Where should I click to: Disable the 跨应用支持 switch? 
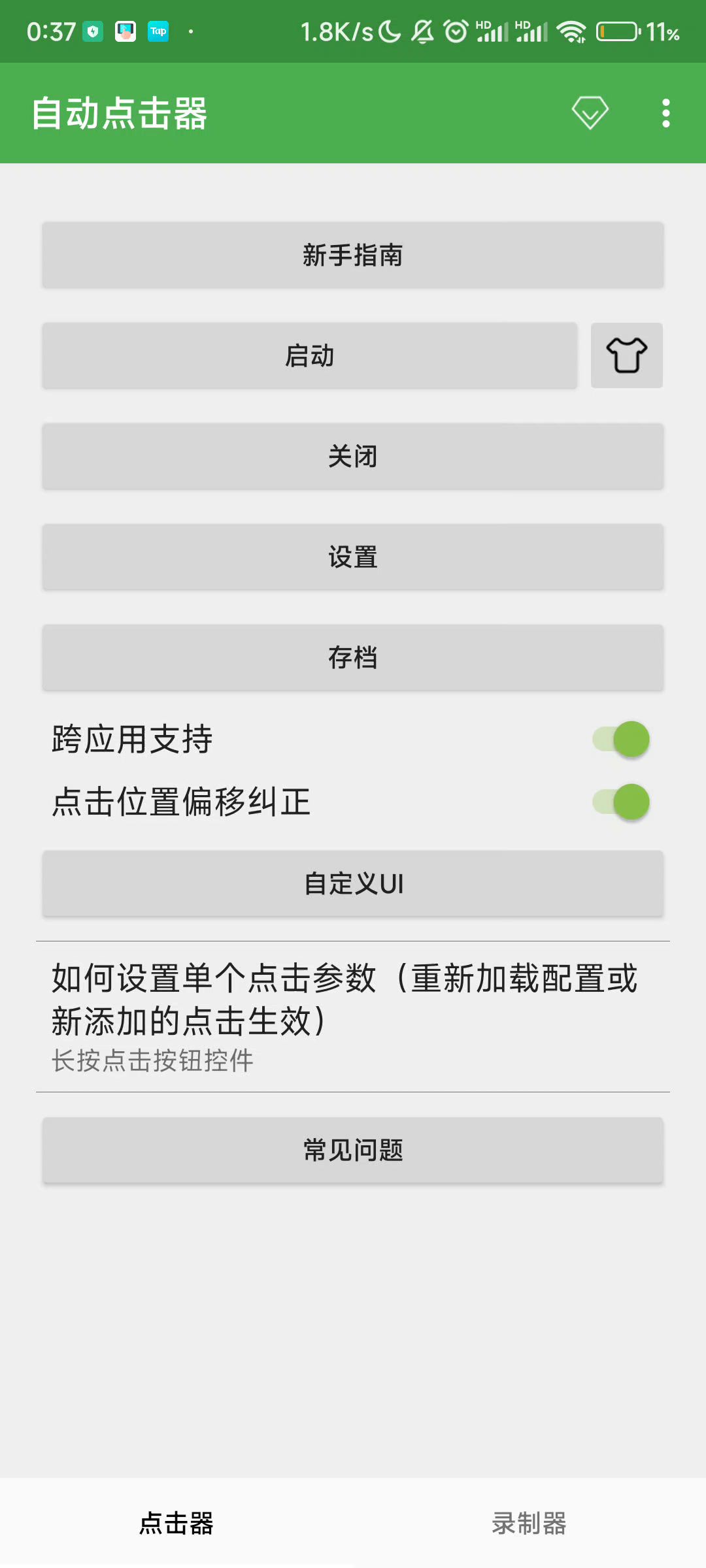[x=621, y=740]
